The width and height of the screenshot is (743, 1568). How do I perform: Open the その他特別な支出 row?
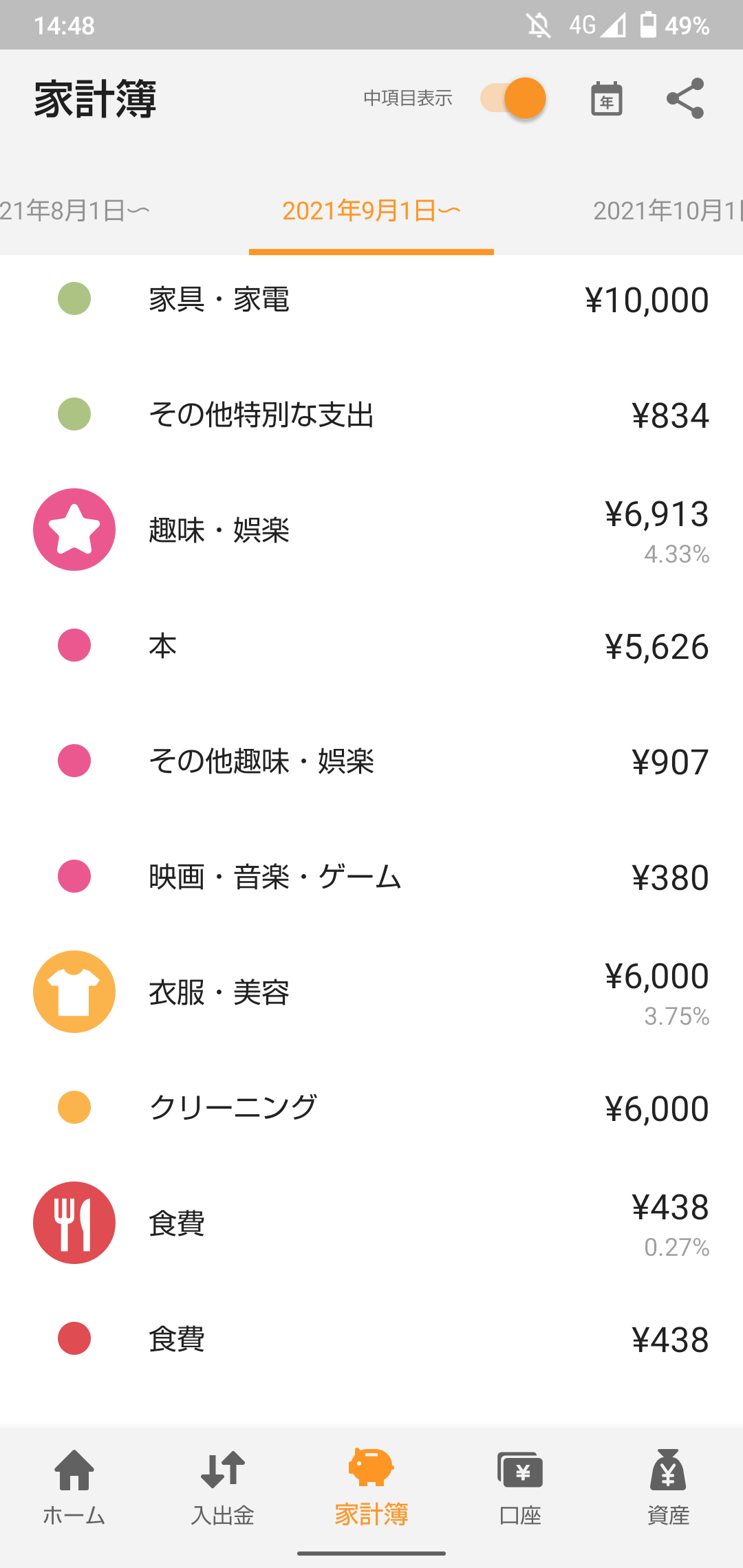click(371, 415)
